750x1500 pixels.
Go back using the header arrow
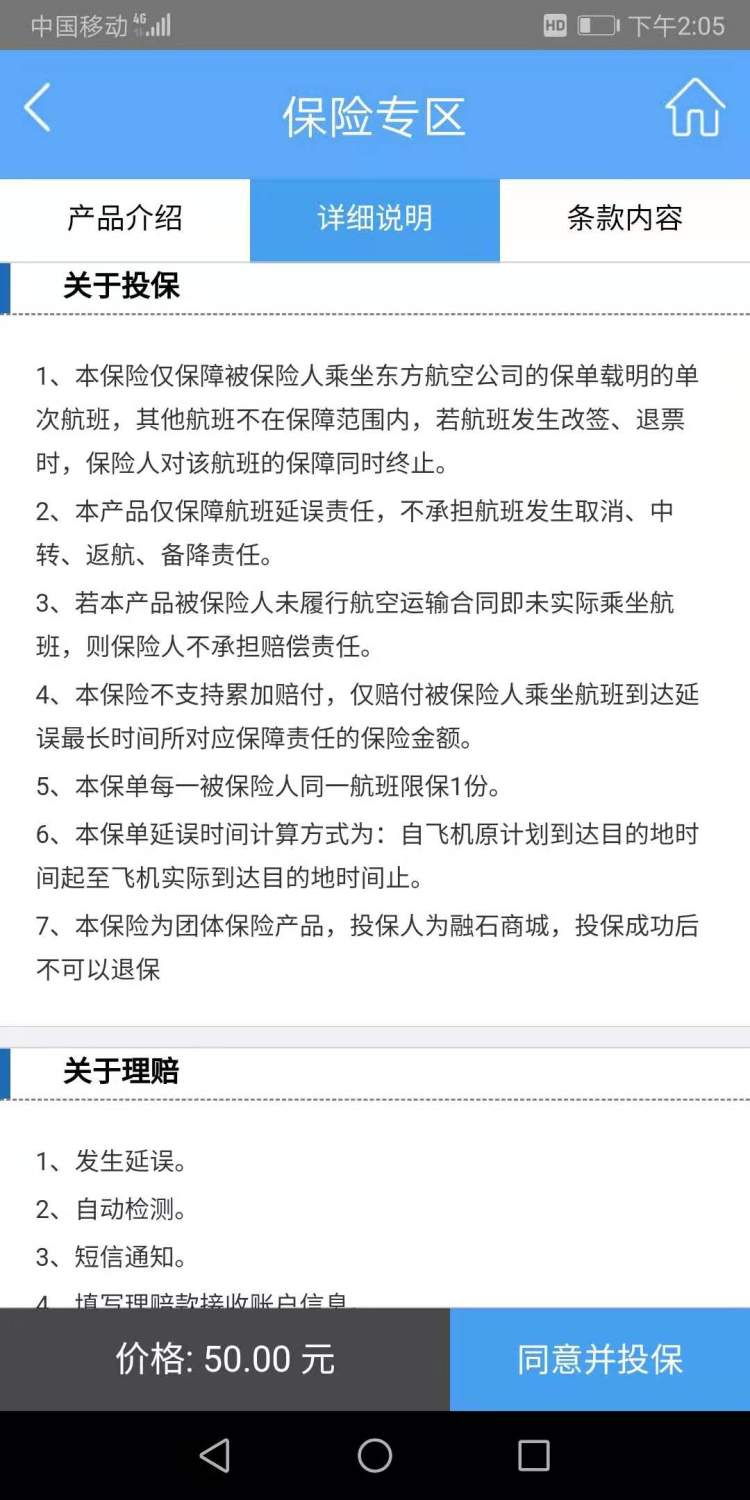pos(38,108)
